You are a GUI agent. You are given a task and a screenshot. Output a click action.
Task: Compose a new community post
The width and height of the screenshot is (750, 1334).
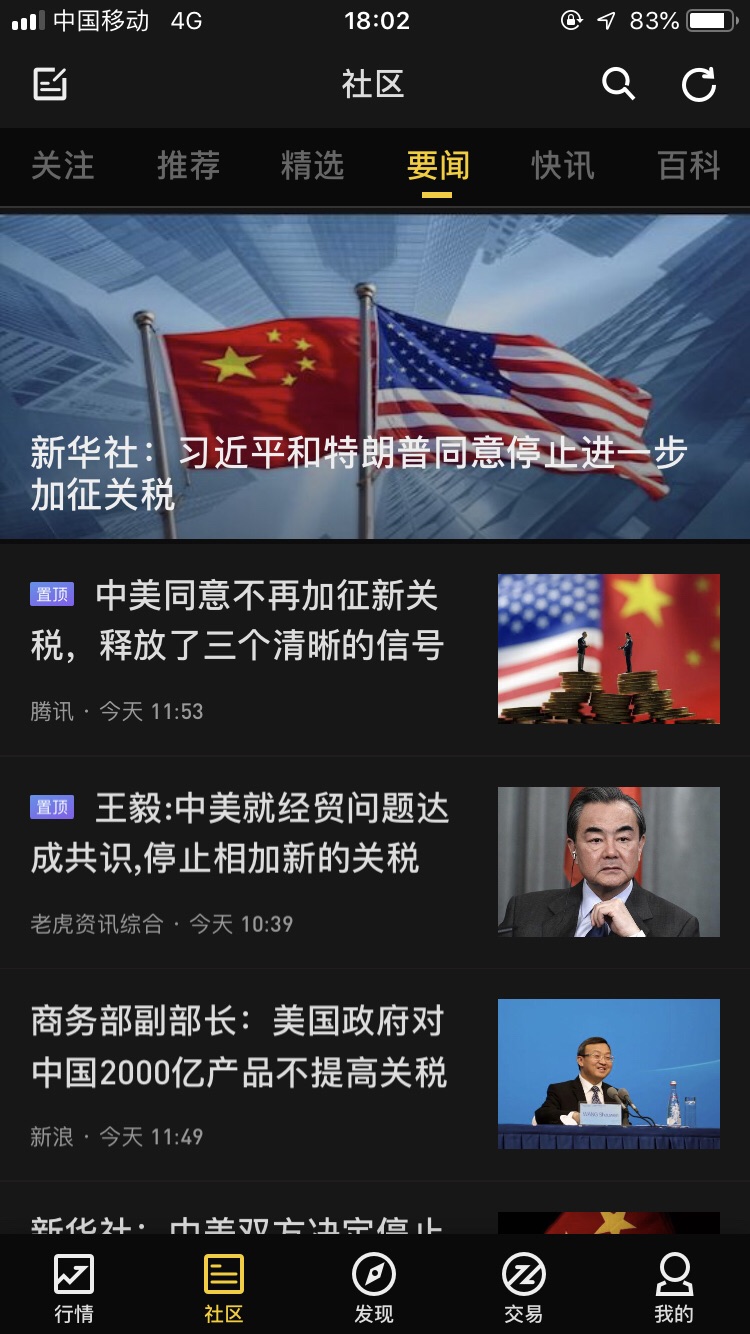point(50,84)
